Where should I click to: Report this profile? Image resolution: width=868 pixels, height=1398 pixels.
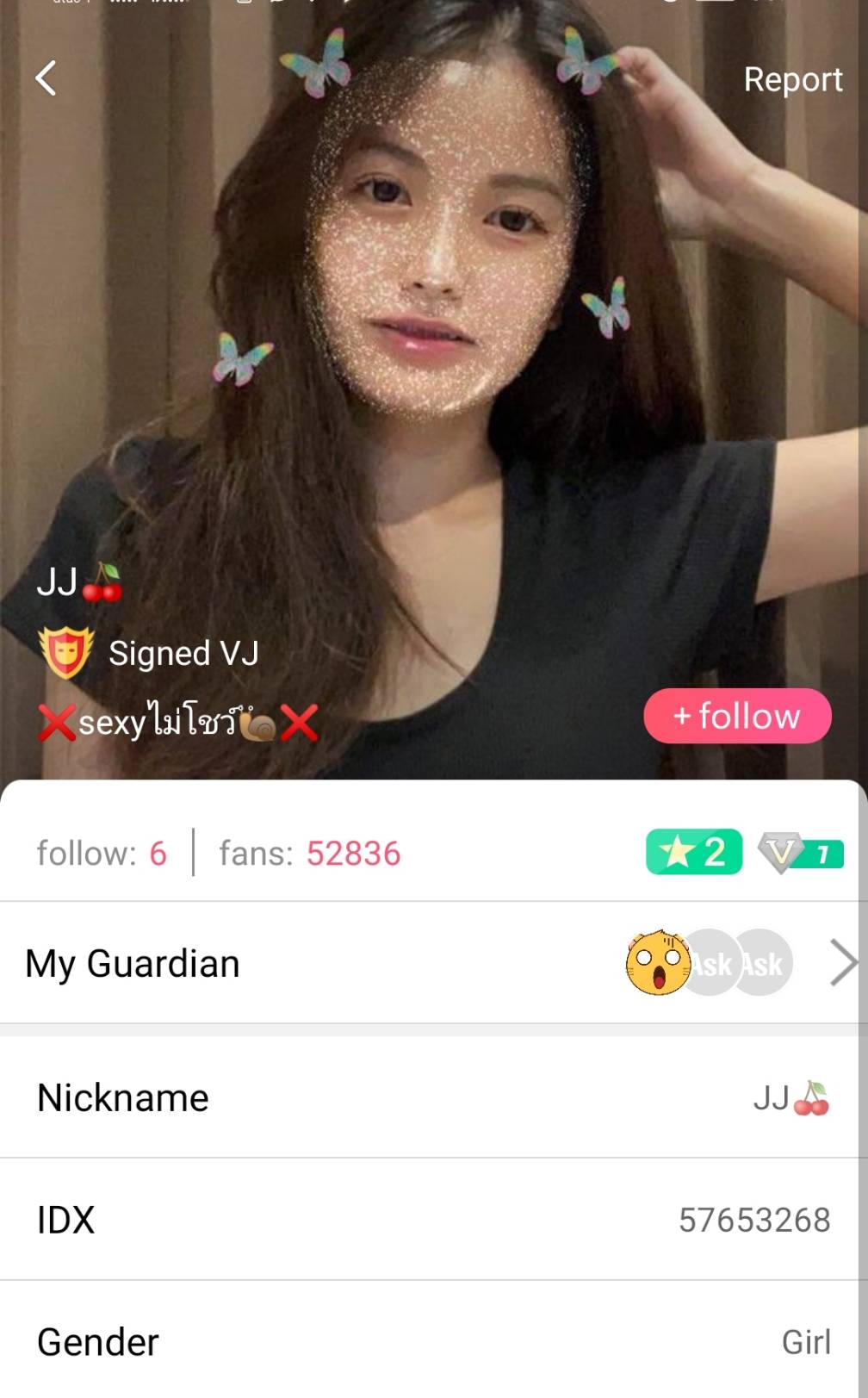coord(792,79)
